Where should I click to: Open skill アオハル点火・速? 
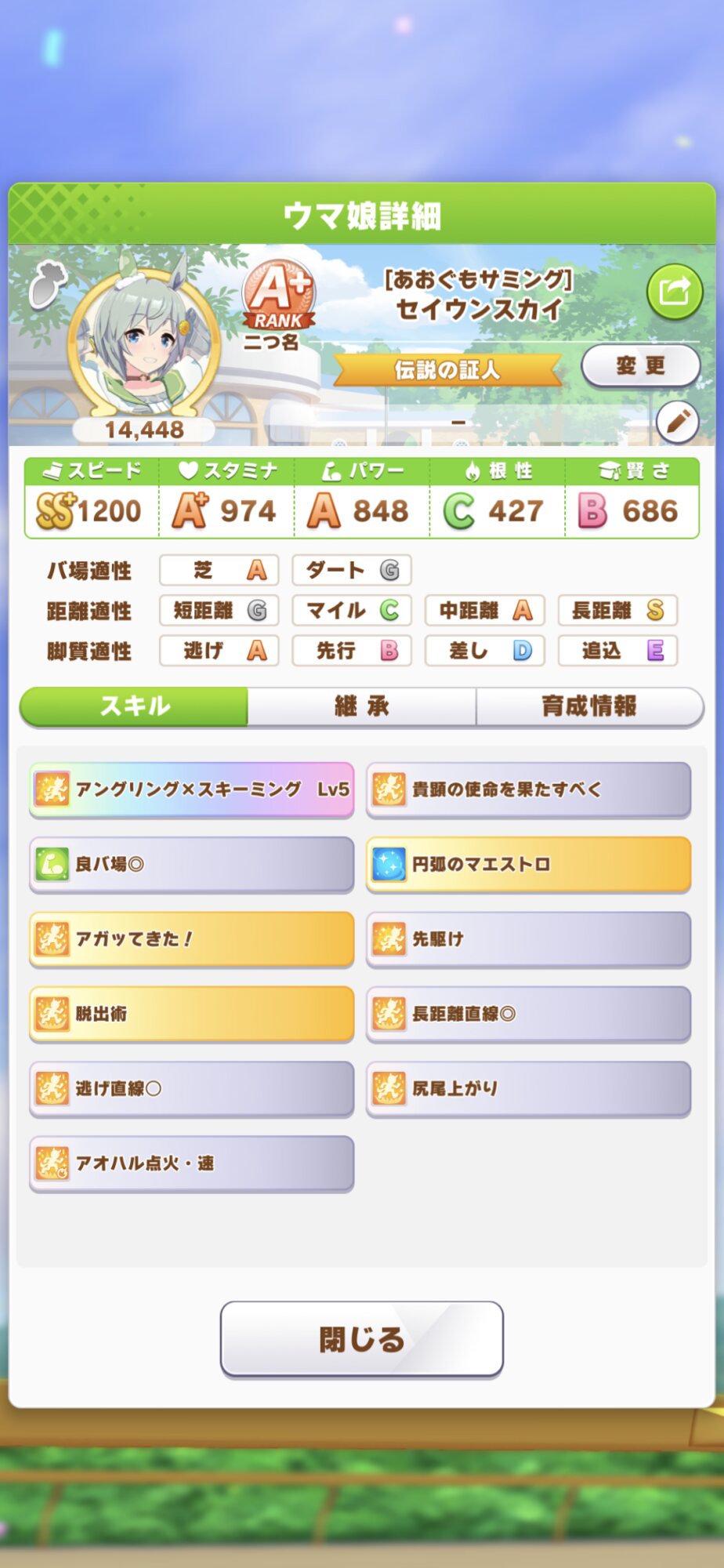tap(191, 1163)
